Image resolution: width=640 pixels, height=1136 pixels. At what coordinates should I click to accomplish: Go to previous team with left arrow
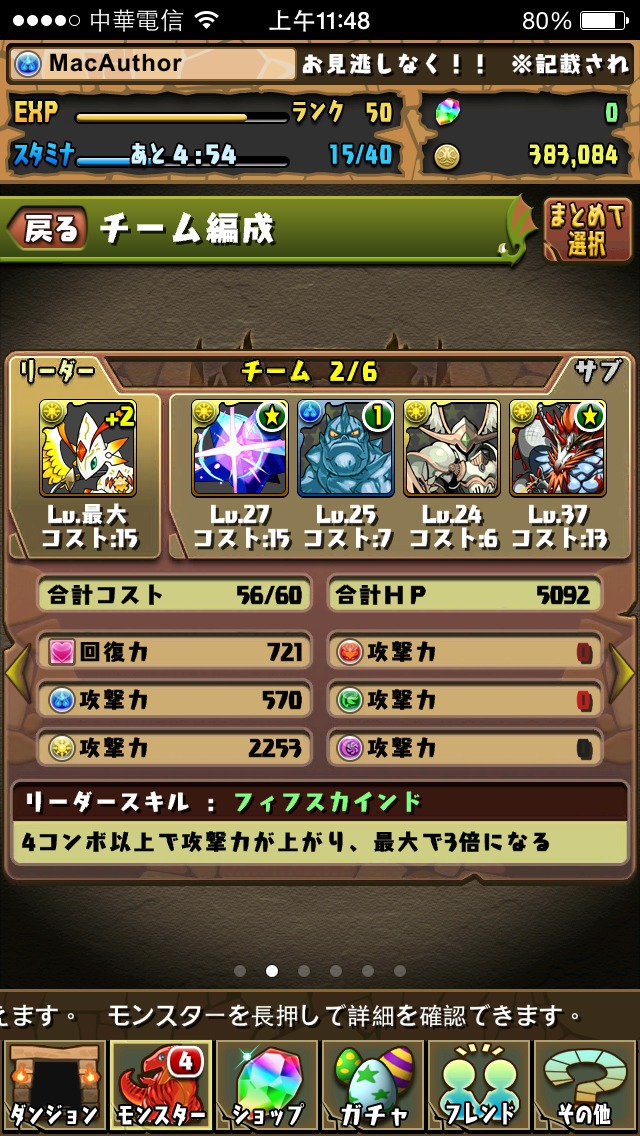click(x=18, y=674)
